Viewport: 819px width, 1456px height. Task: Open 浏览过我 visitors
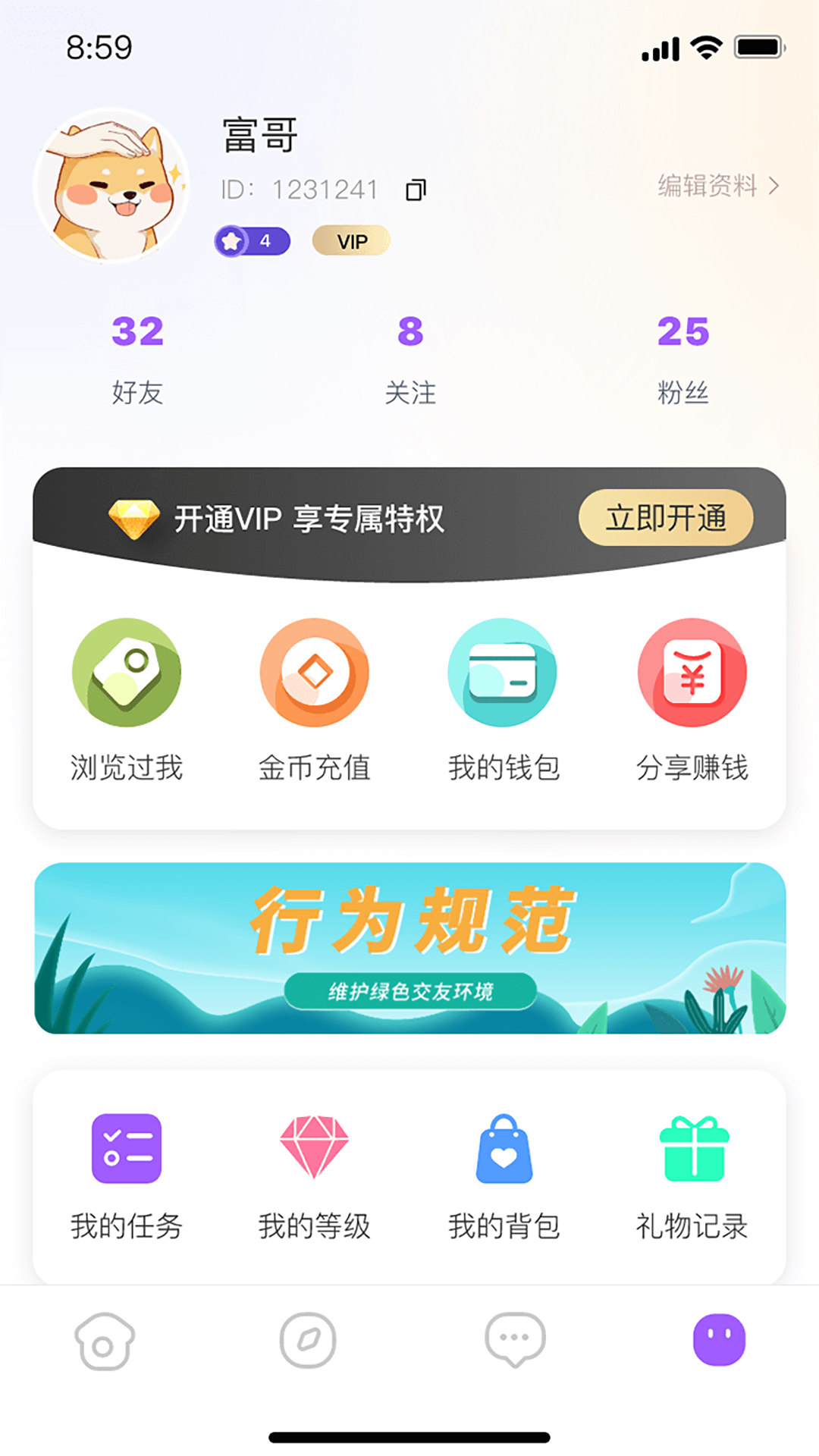click(127, 699)
